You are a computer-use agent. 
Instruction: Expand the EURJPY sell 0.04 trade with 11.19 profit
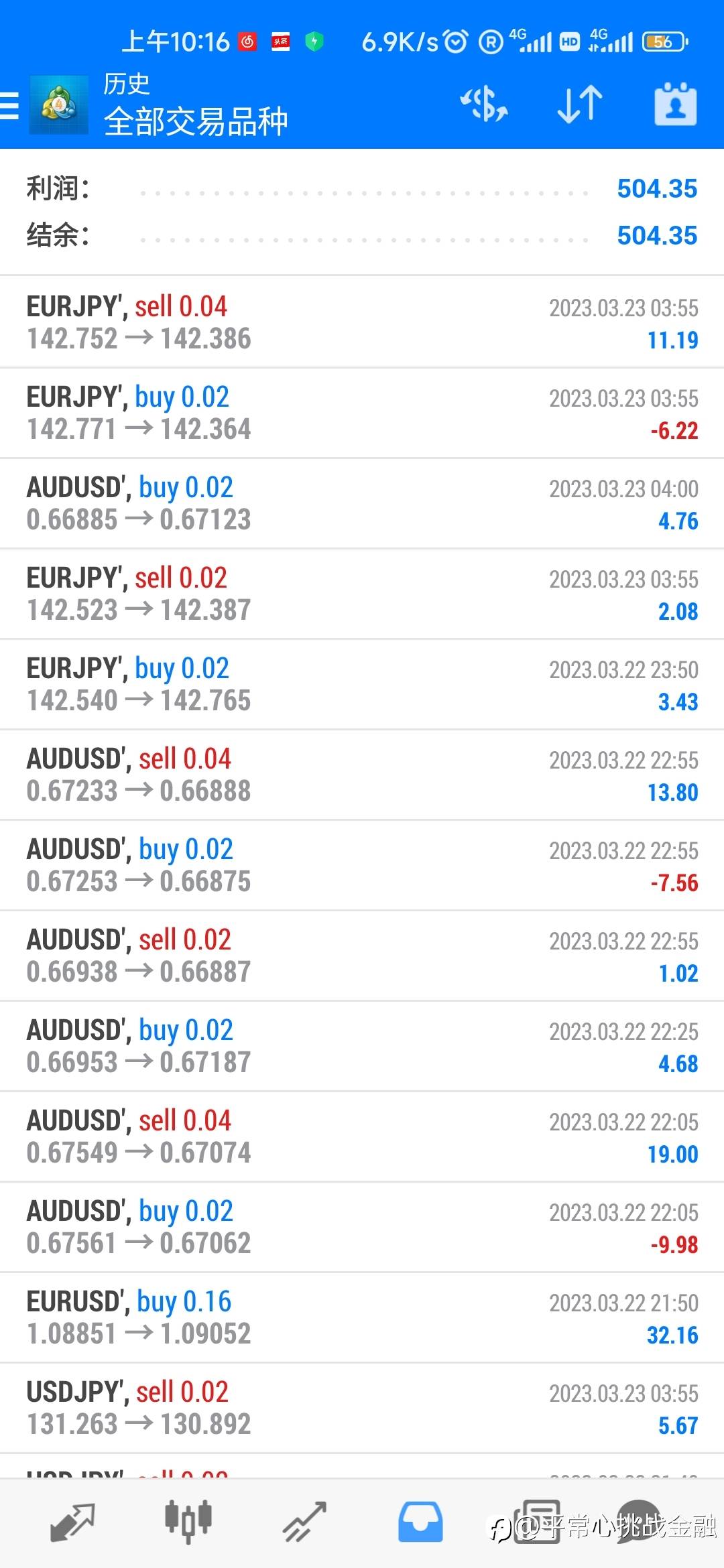pyautogui.click(x=362, y=322)
